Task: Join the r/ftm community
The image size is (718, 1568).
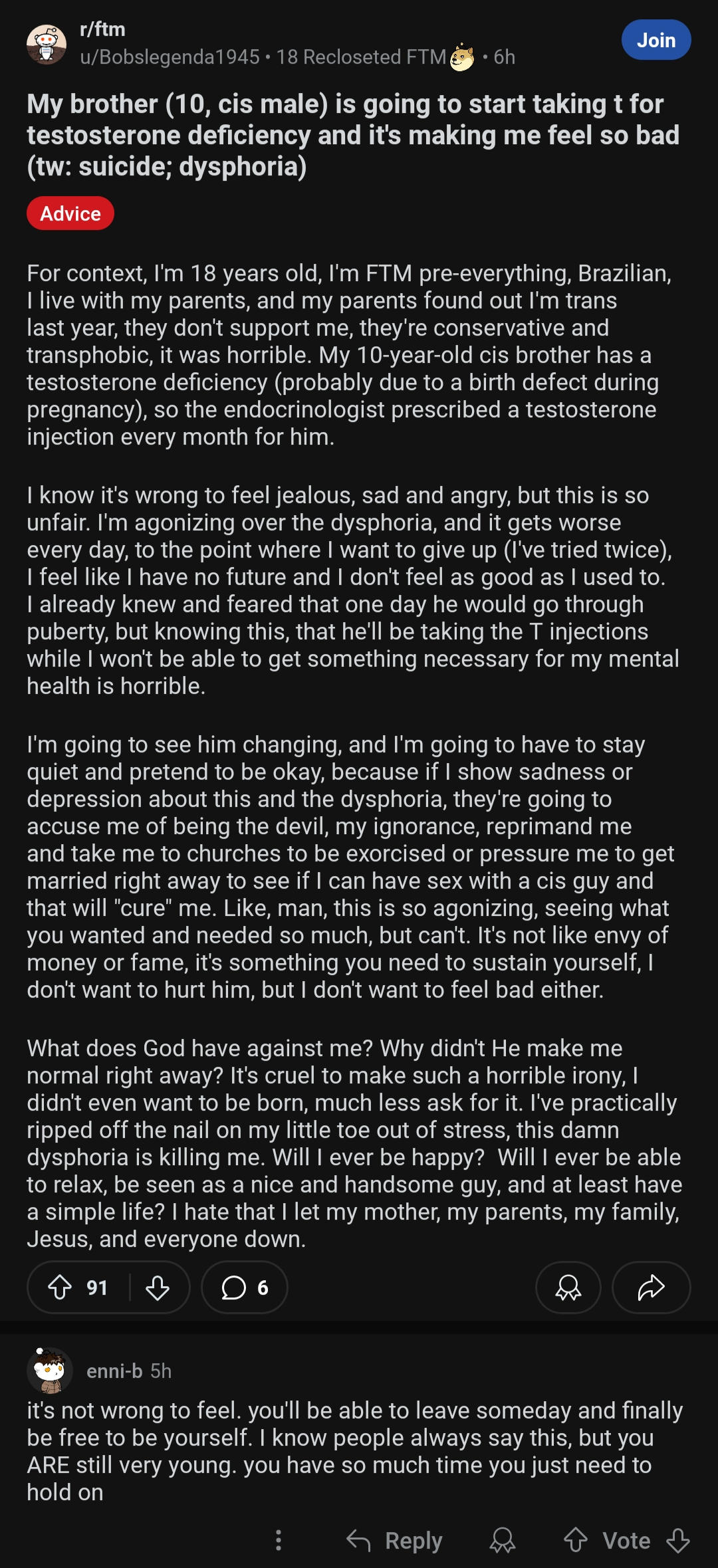Action: coord(656,41)
